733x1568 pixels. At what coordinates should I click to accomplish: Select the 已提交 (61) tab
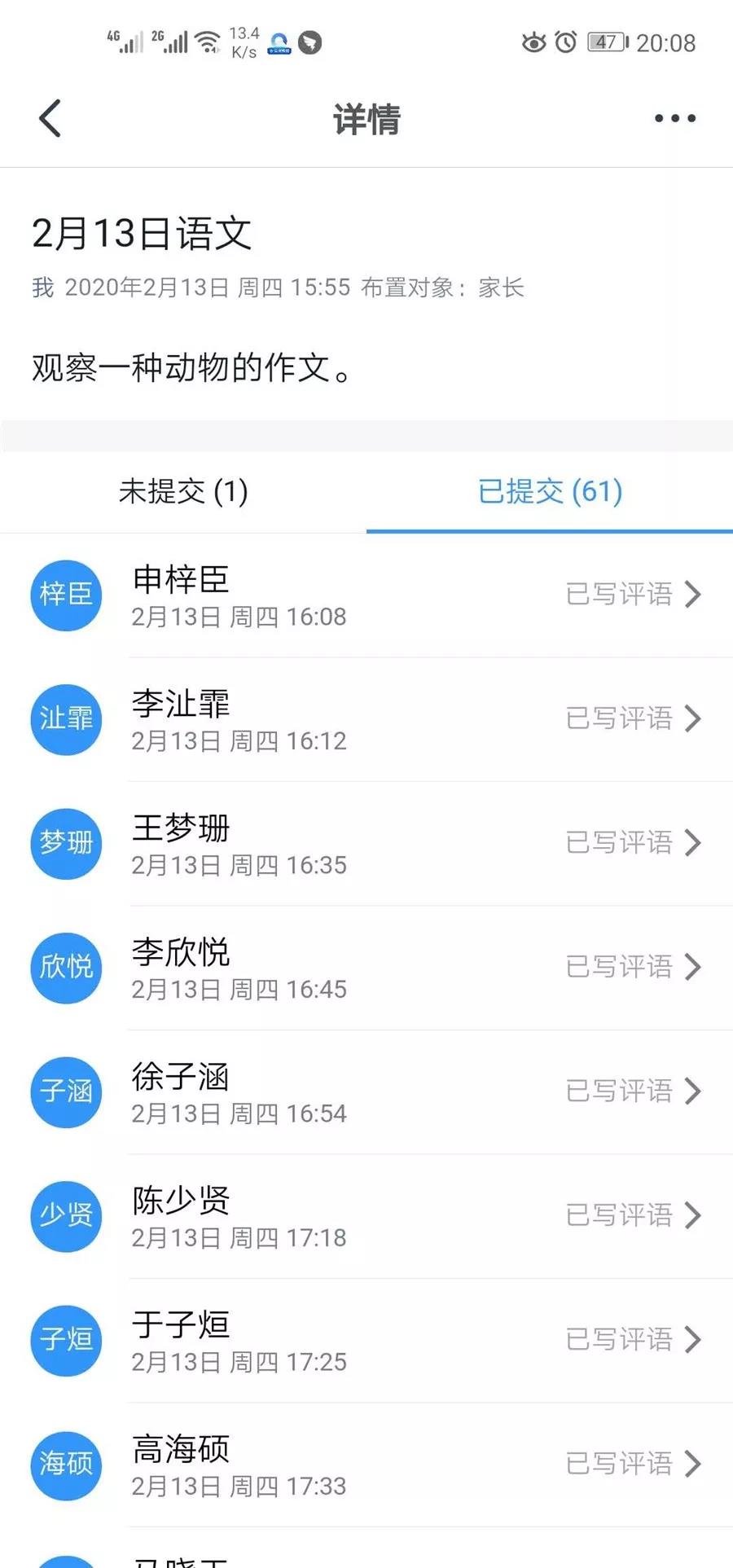550,491
